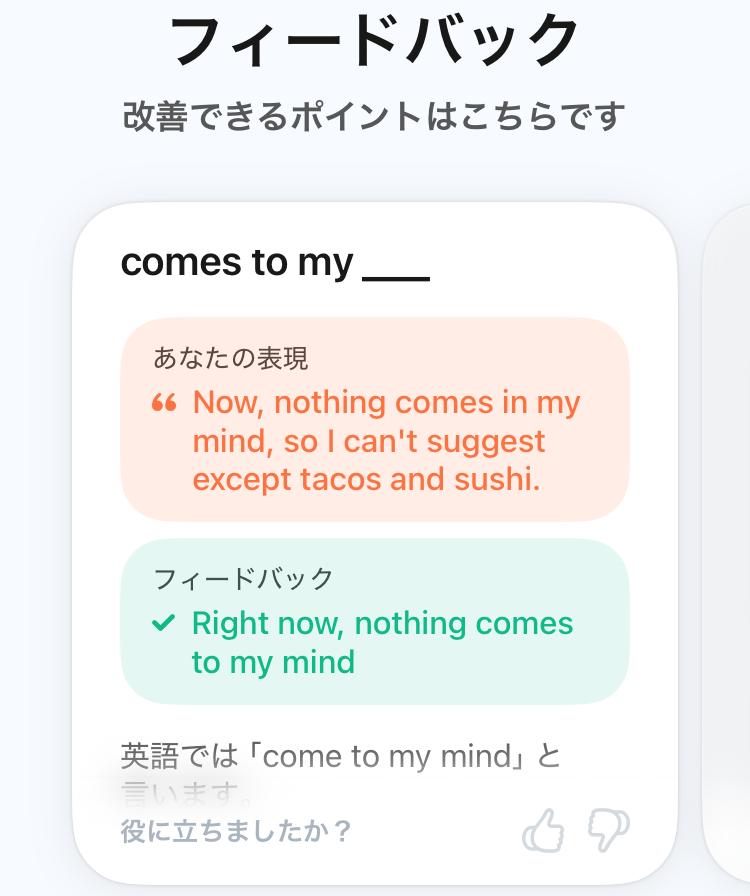The height and width of the screenshot is (896, 750).
Task: Mark feedback as unhelpful with thumbs down
Action: click(x=608, y=830)
